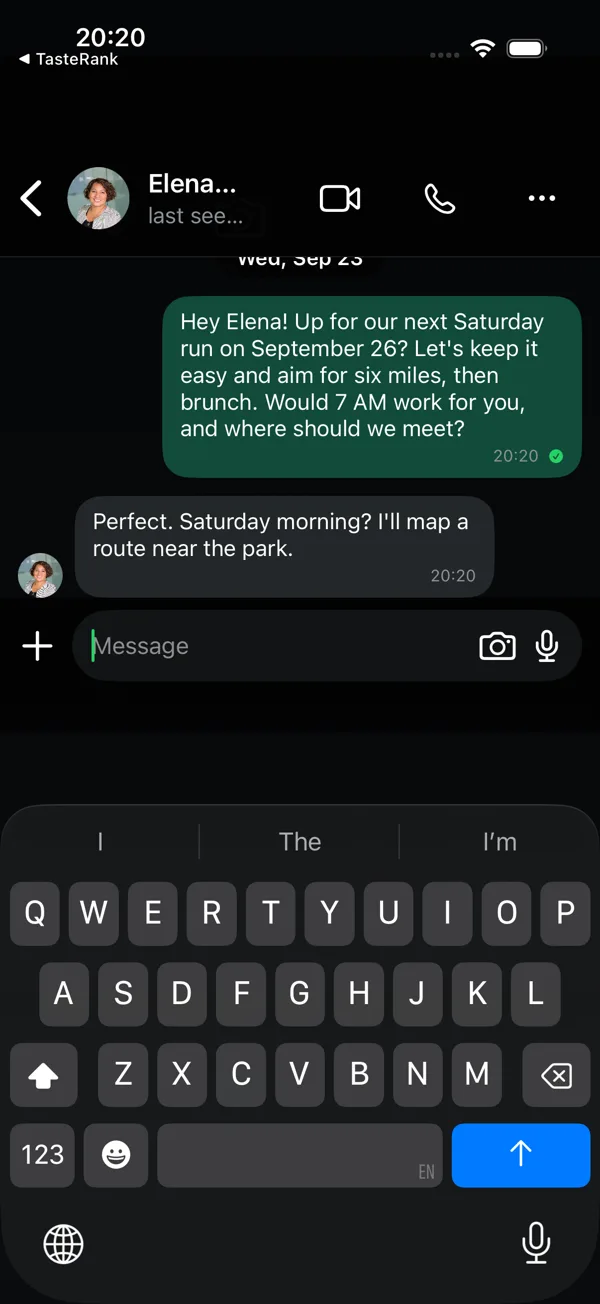This screenshot has width=600, height=1304.
Task: Open the emoji keyboard
Action: pos(116,1155)
